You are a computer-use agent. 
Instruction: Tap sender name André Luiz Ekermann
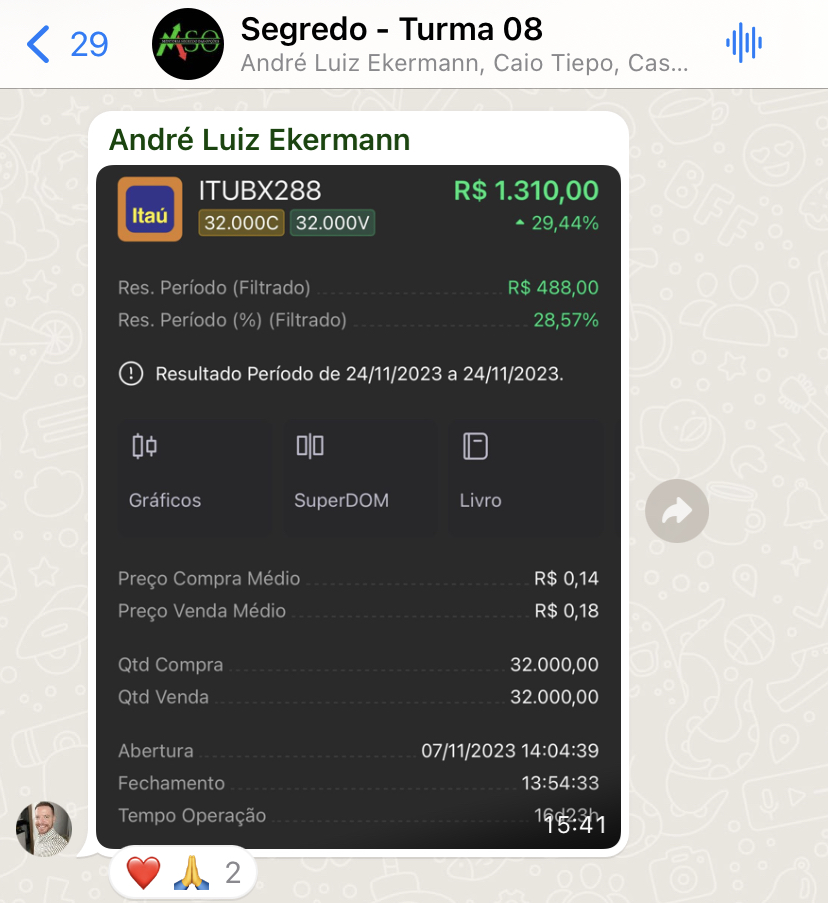(259, 139)
